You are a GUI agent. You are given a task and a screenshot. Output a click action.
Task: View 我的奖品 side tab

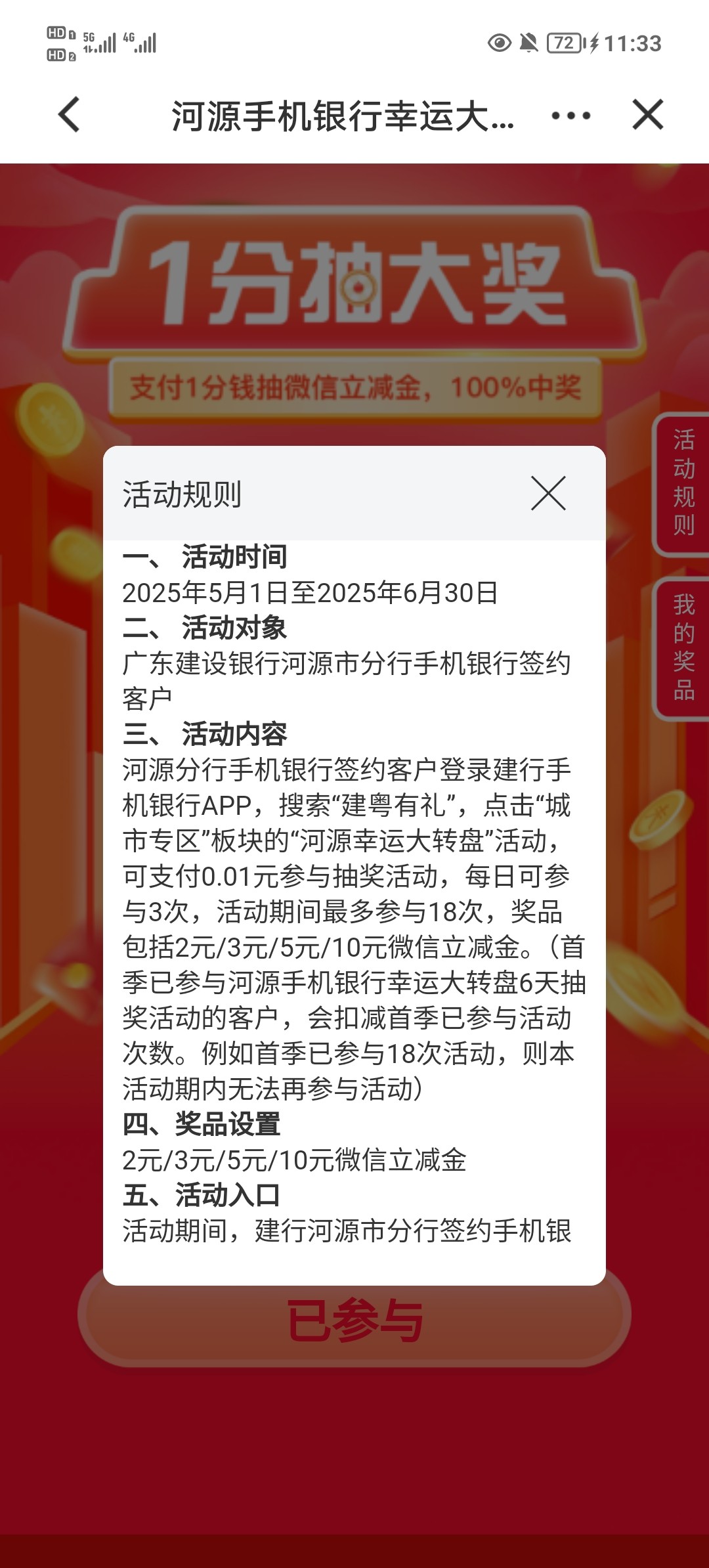click(683, 648)
